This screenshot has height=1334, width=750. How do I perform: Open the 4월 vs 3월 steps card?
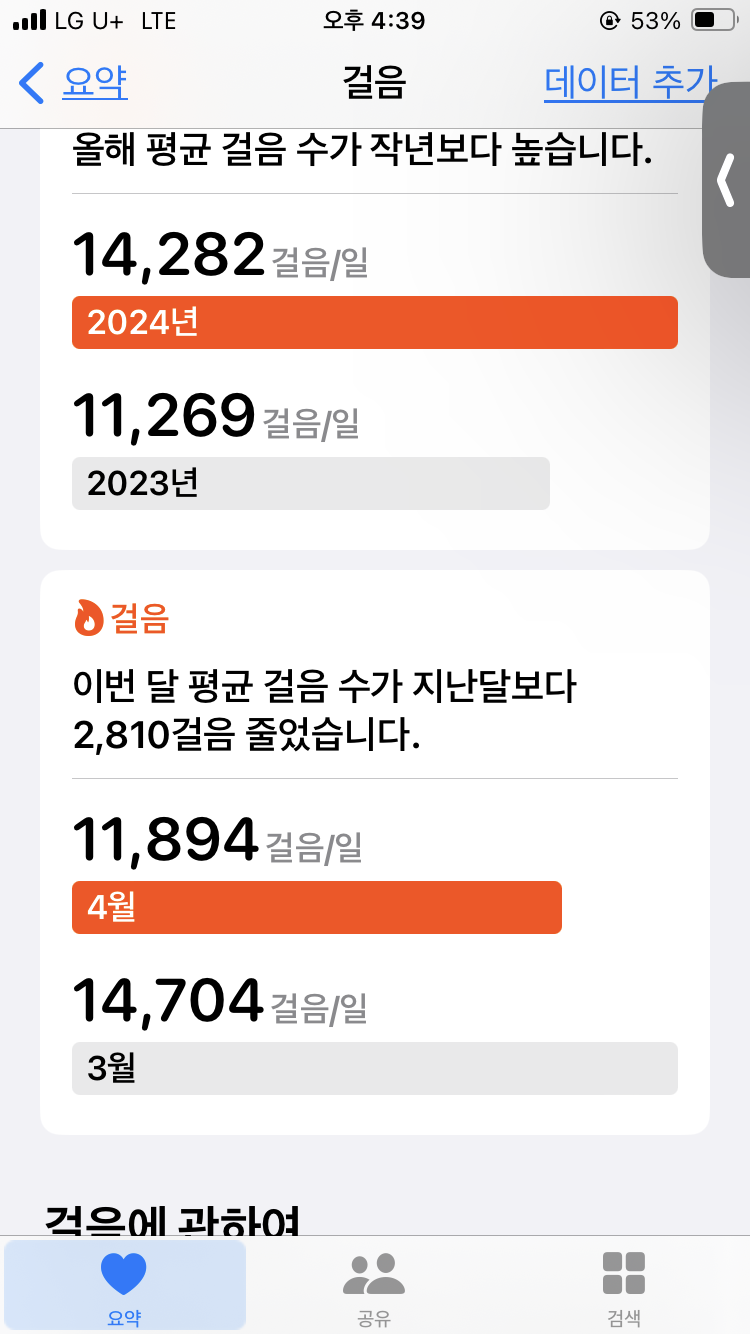374,850
